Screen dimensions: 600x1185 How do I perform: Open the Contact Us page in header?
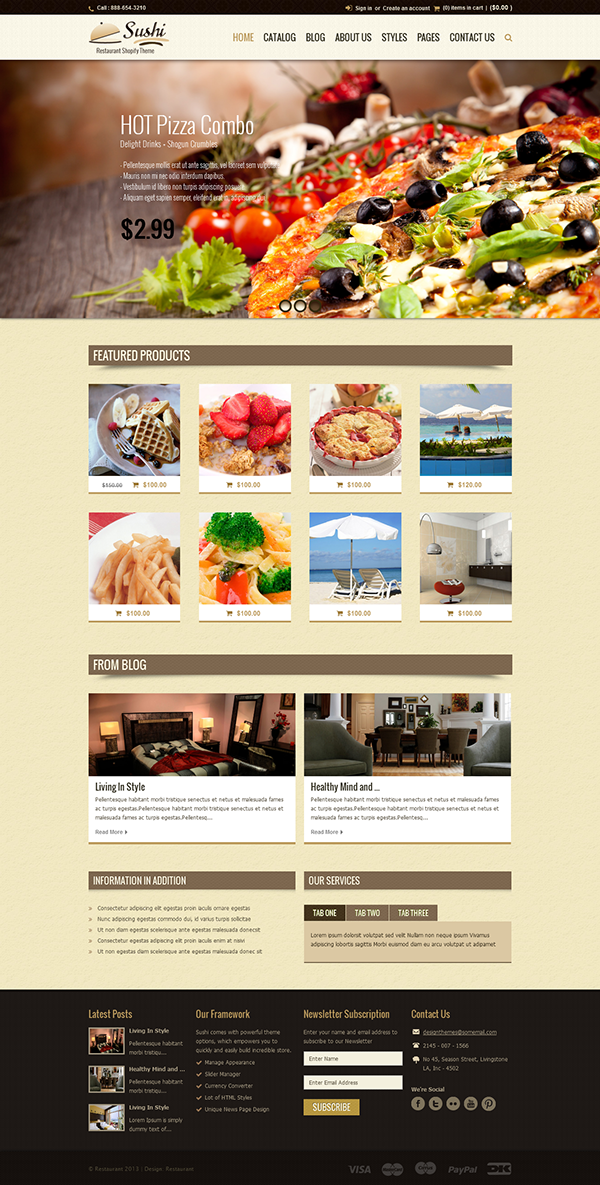click(x=472, y=37)
